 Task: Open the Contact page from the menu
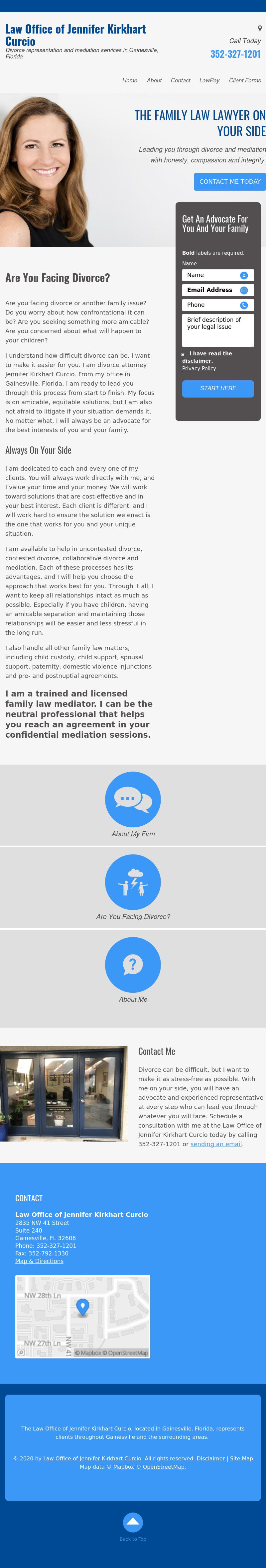pos(180,80)
